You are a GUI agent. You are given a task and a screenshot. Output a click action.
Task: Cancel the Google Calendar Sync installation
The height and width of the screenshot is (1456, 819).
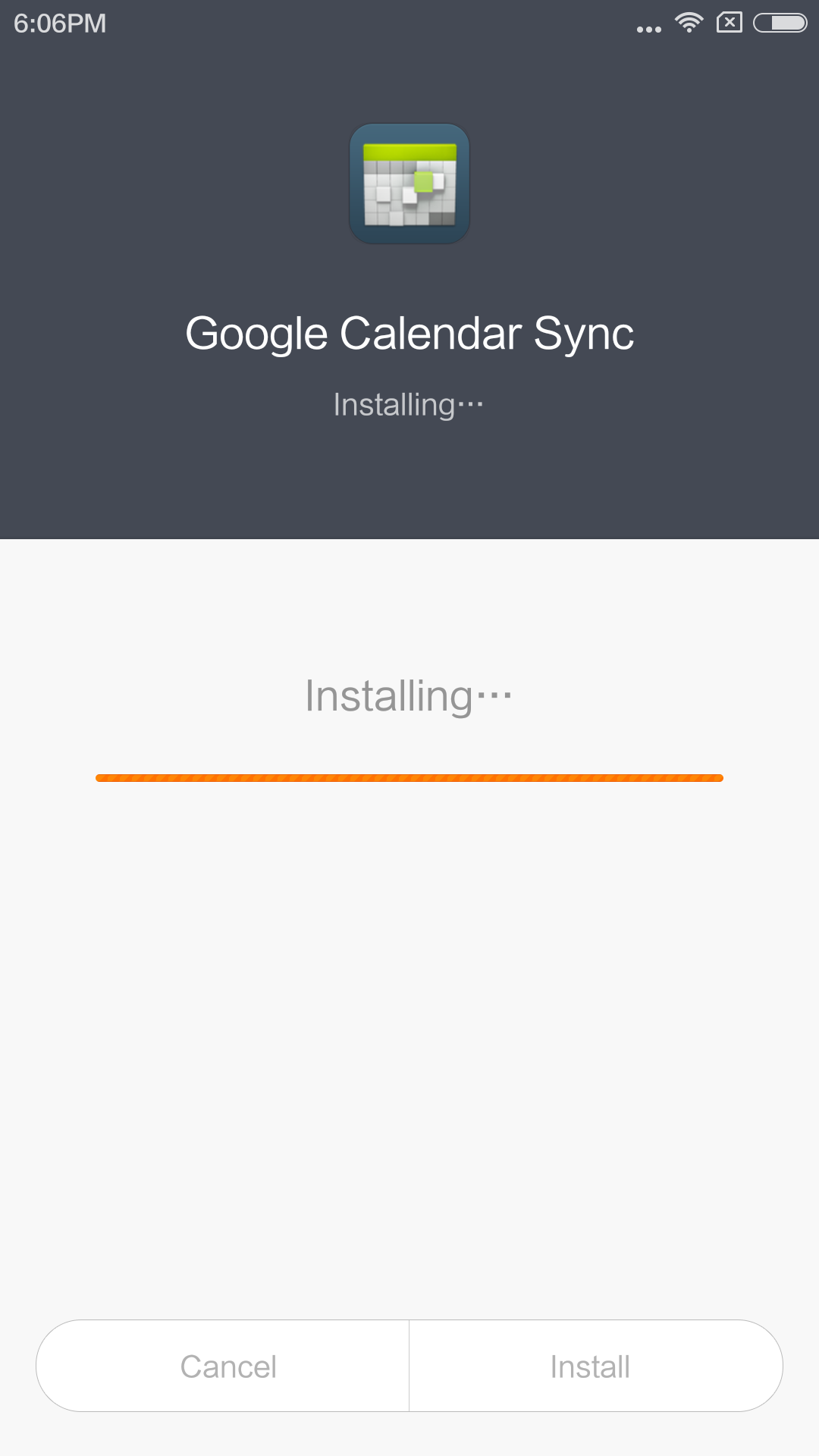point(227,1367)
